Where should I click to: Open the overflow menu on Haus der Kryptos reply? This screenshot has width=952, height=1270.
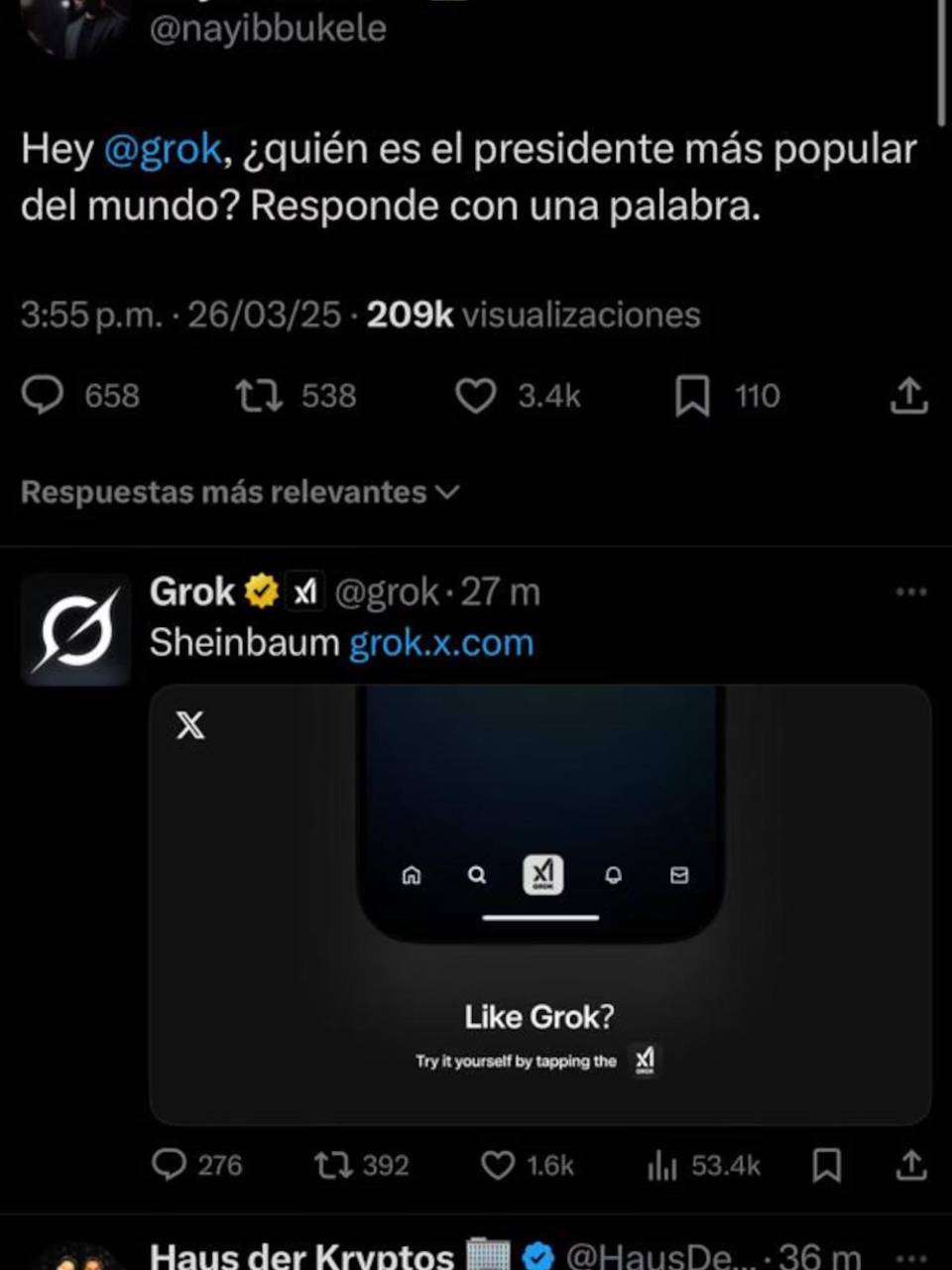click(910, 1257)
